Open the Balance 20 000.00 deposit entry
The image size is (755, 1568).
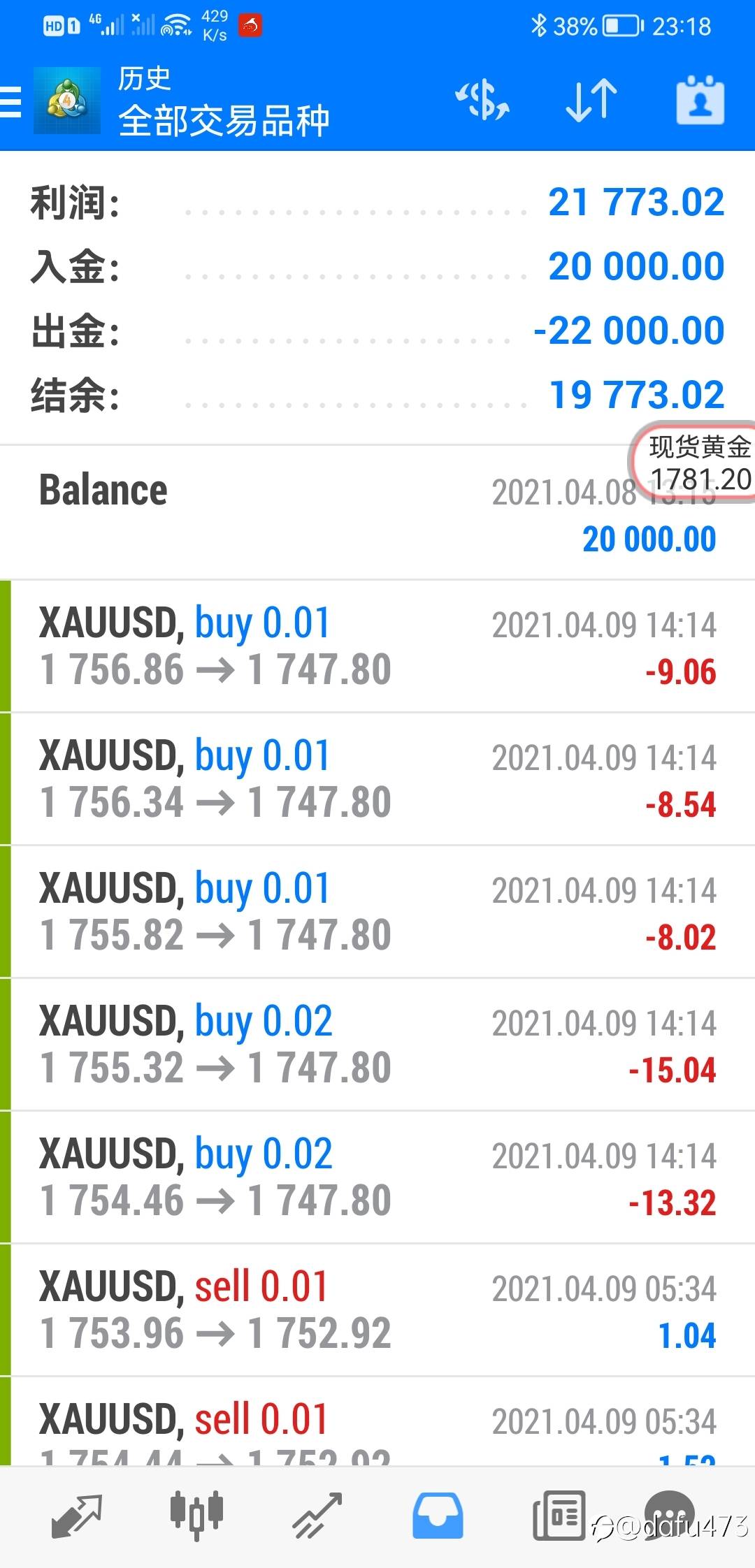click(377, 512)
